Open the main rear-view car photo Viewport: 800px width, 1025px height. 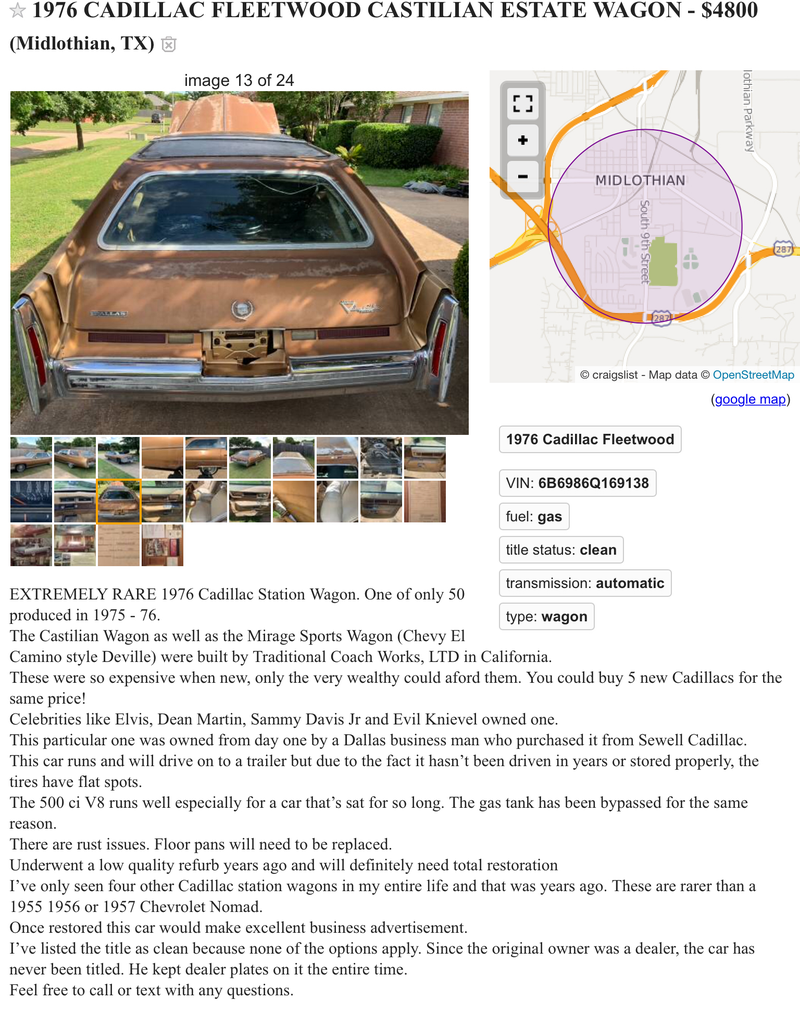239,263
